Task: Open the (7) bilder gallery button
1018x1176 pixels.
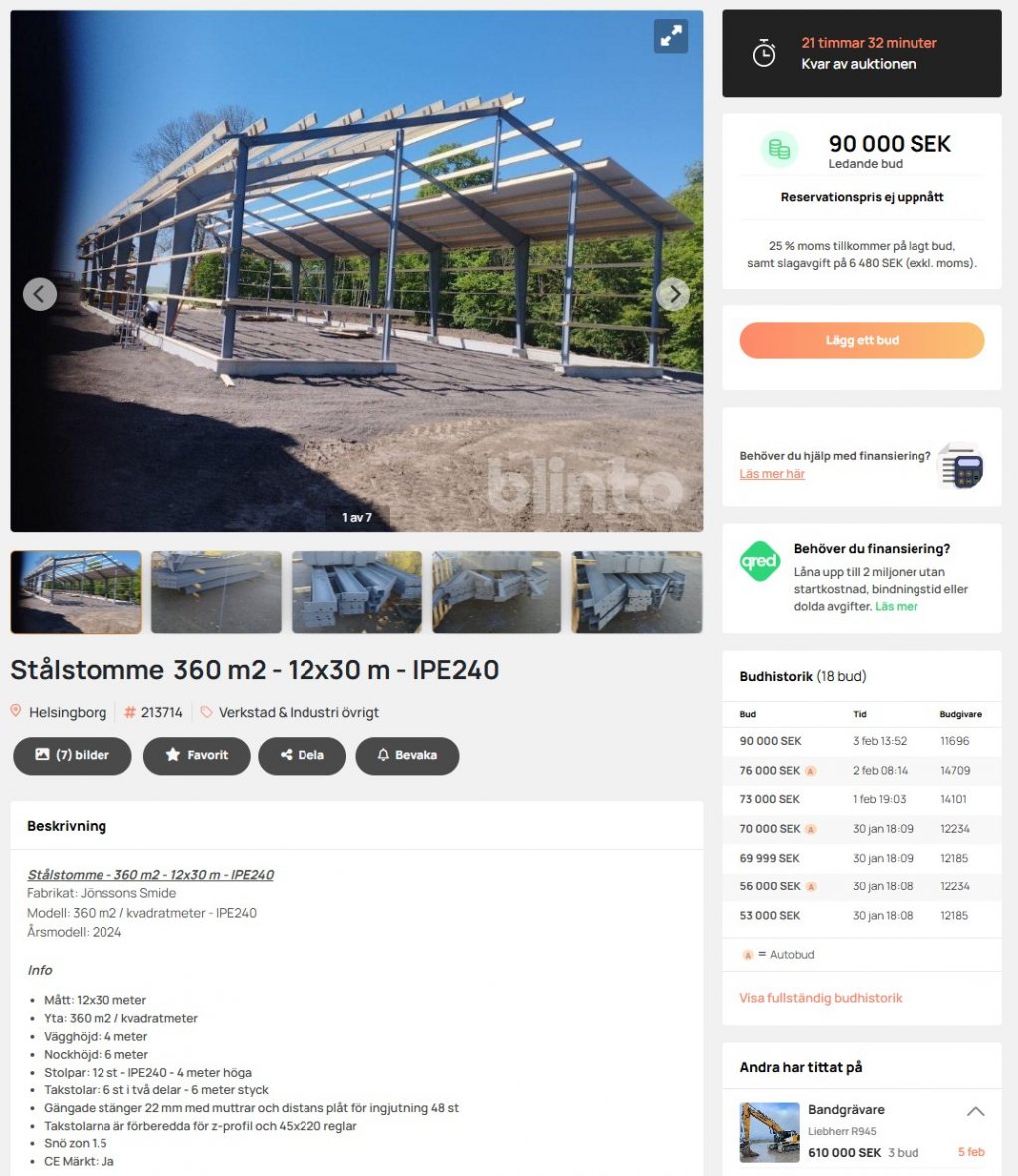Action: (x=72, y=755)
